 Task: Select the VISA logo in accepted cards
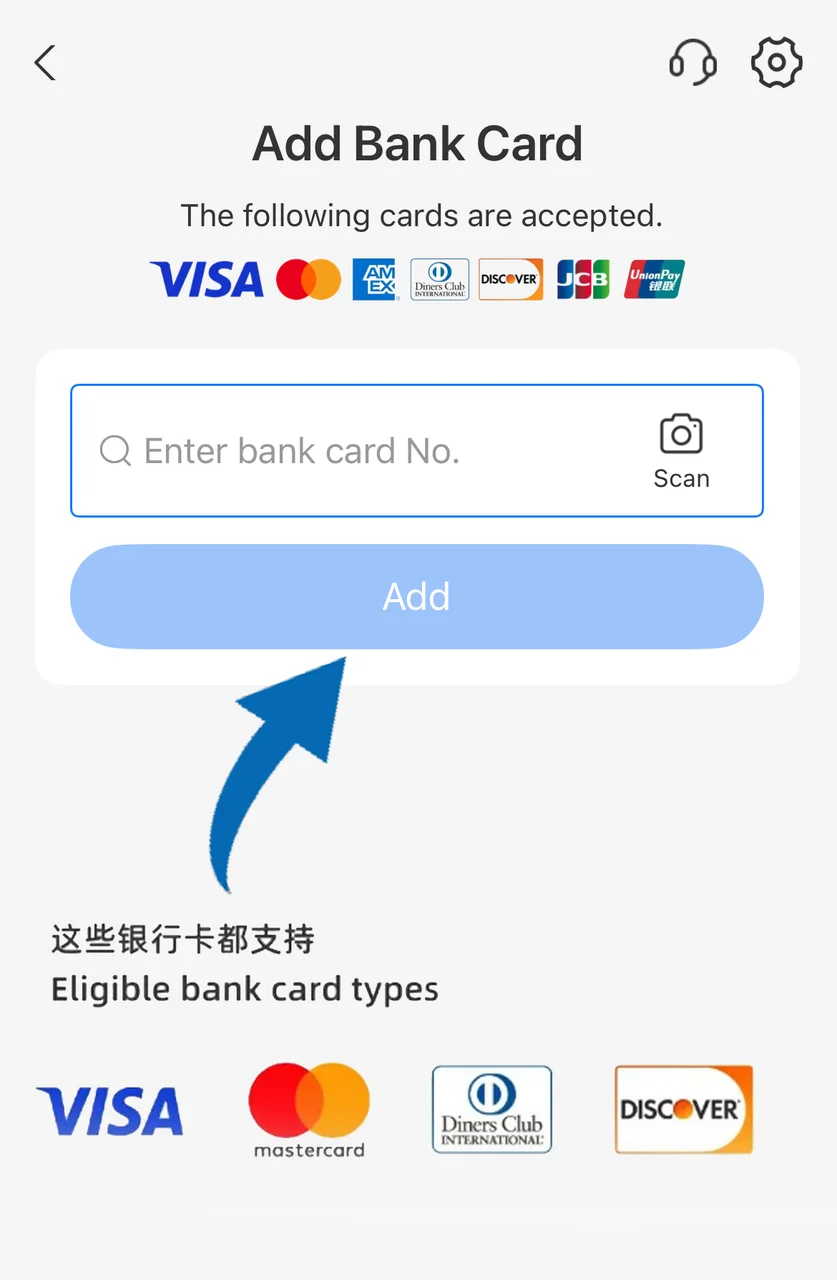pyautogui.click(x=206, y=279)
